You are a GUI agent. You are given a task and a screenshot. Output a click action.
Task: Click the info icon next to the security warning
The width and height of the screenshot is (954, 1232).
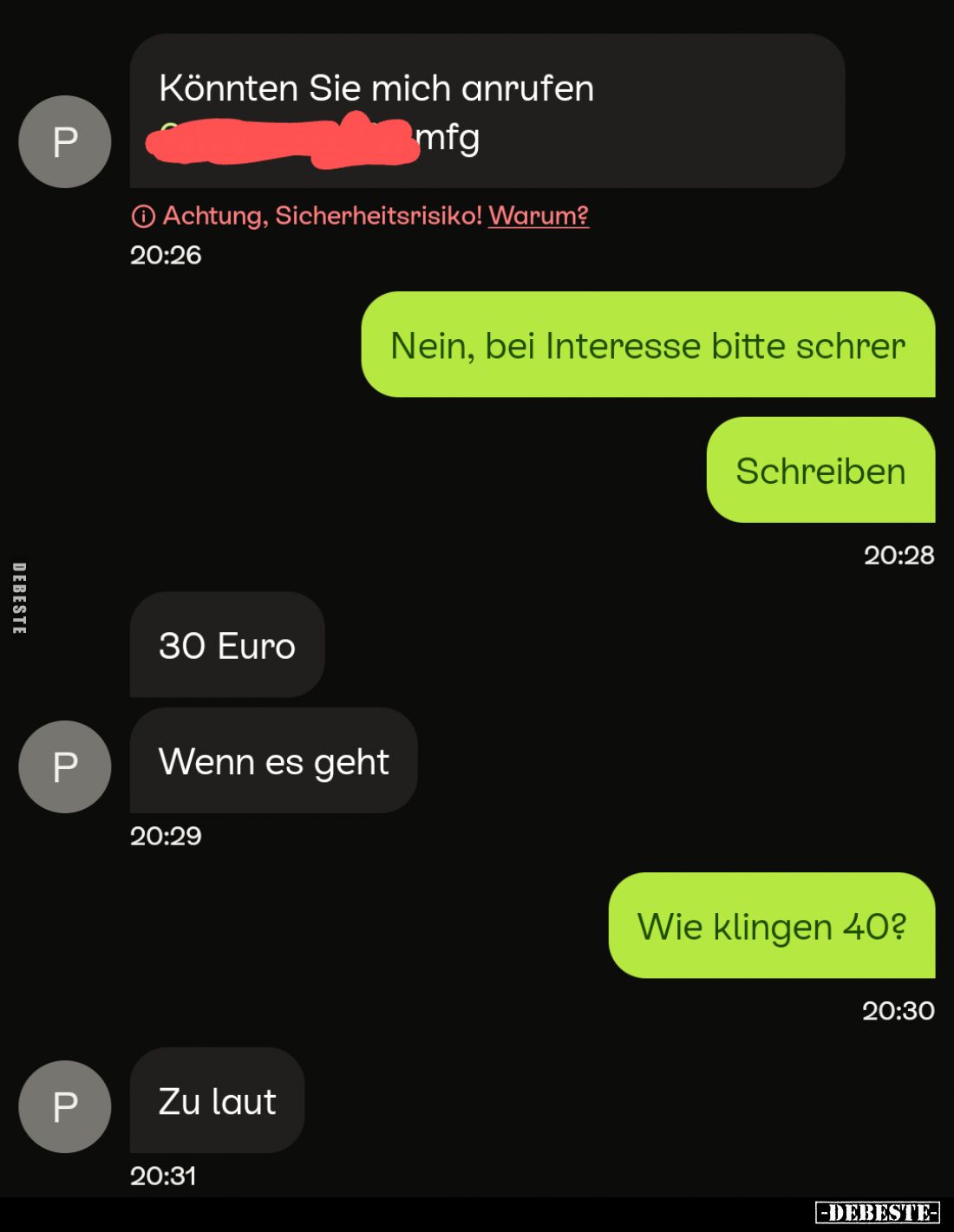143,215
